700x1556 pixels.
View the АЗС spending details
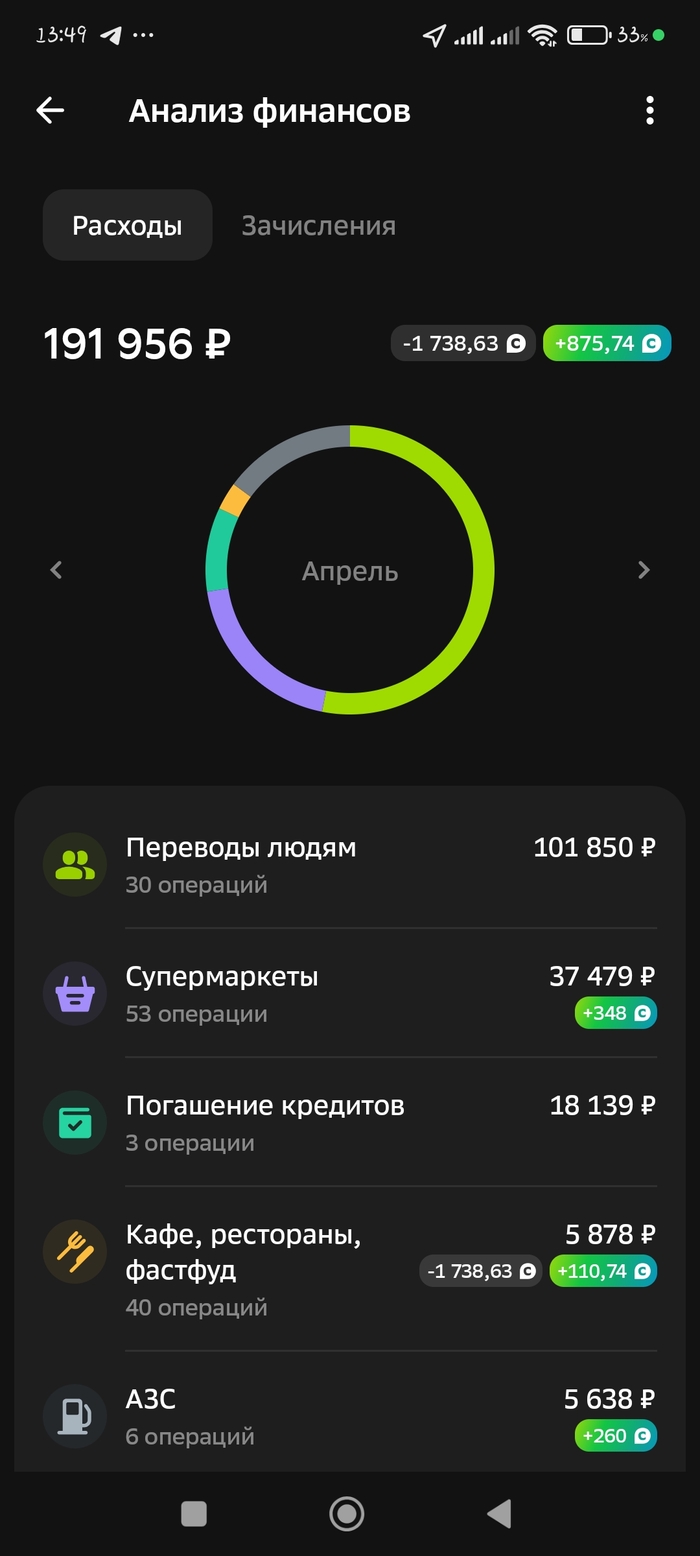pos(350,1415)
